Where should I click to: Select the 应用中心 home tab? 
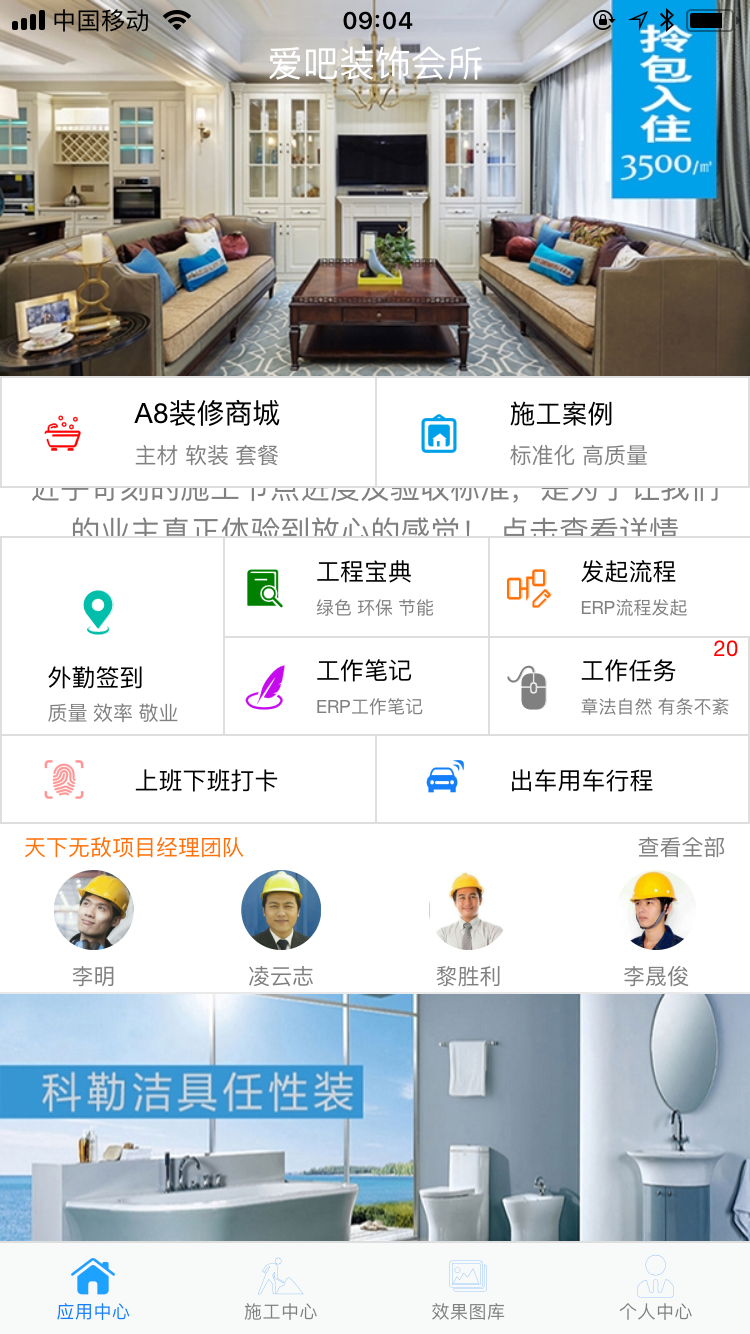93,1289
